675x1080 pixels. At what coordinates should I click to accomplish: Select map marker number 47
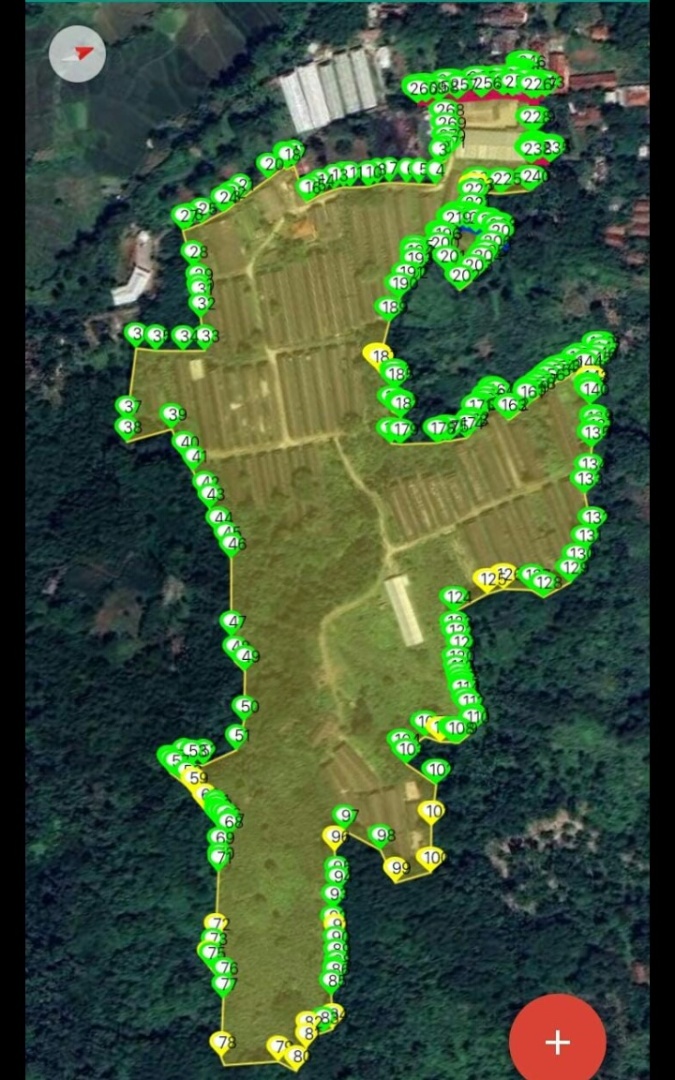point(233,622)
